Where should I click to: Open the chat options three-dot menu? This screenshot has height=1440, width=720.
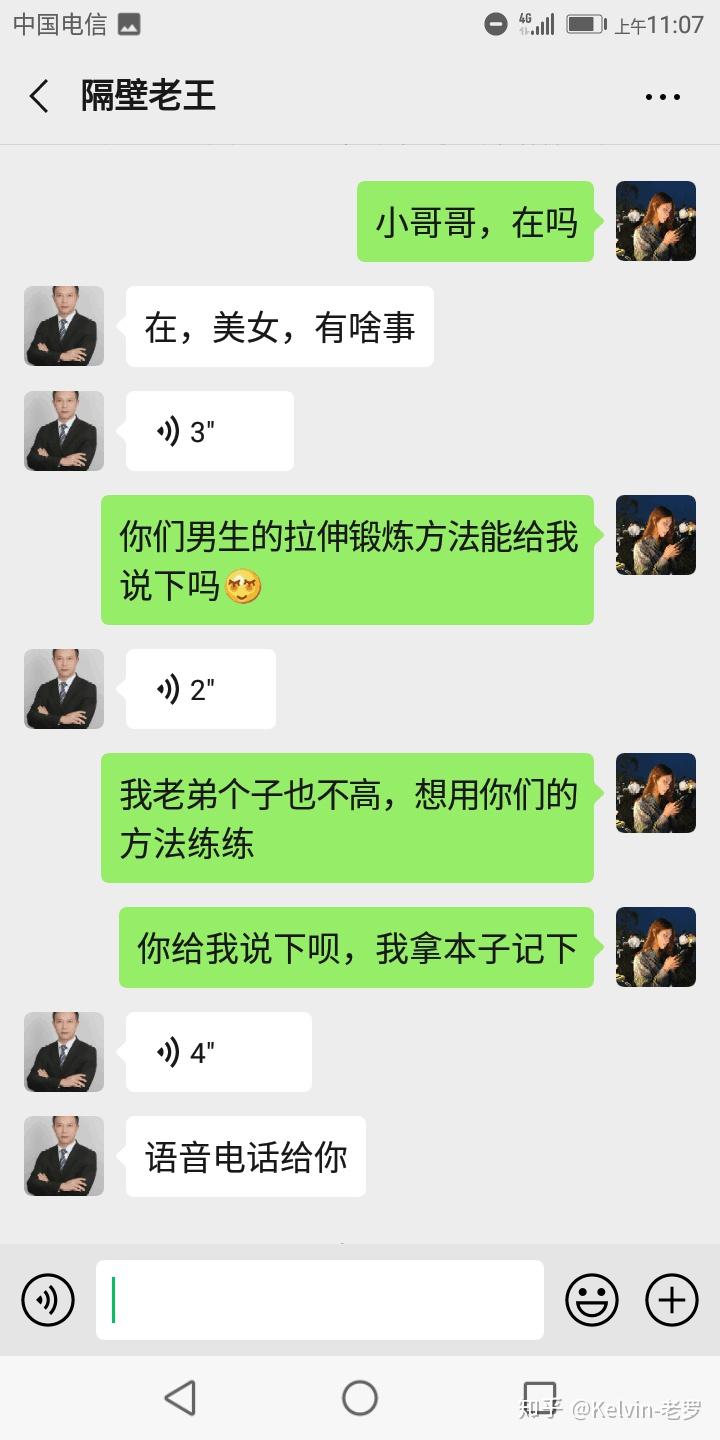coord(662,97)
